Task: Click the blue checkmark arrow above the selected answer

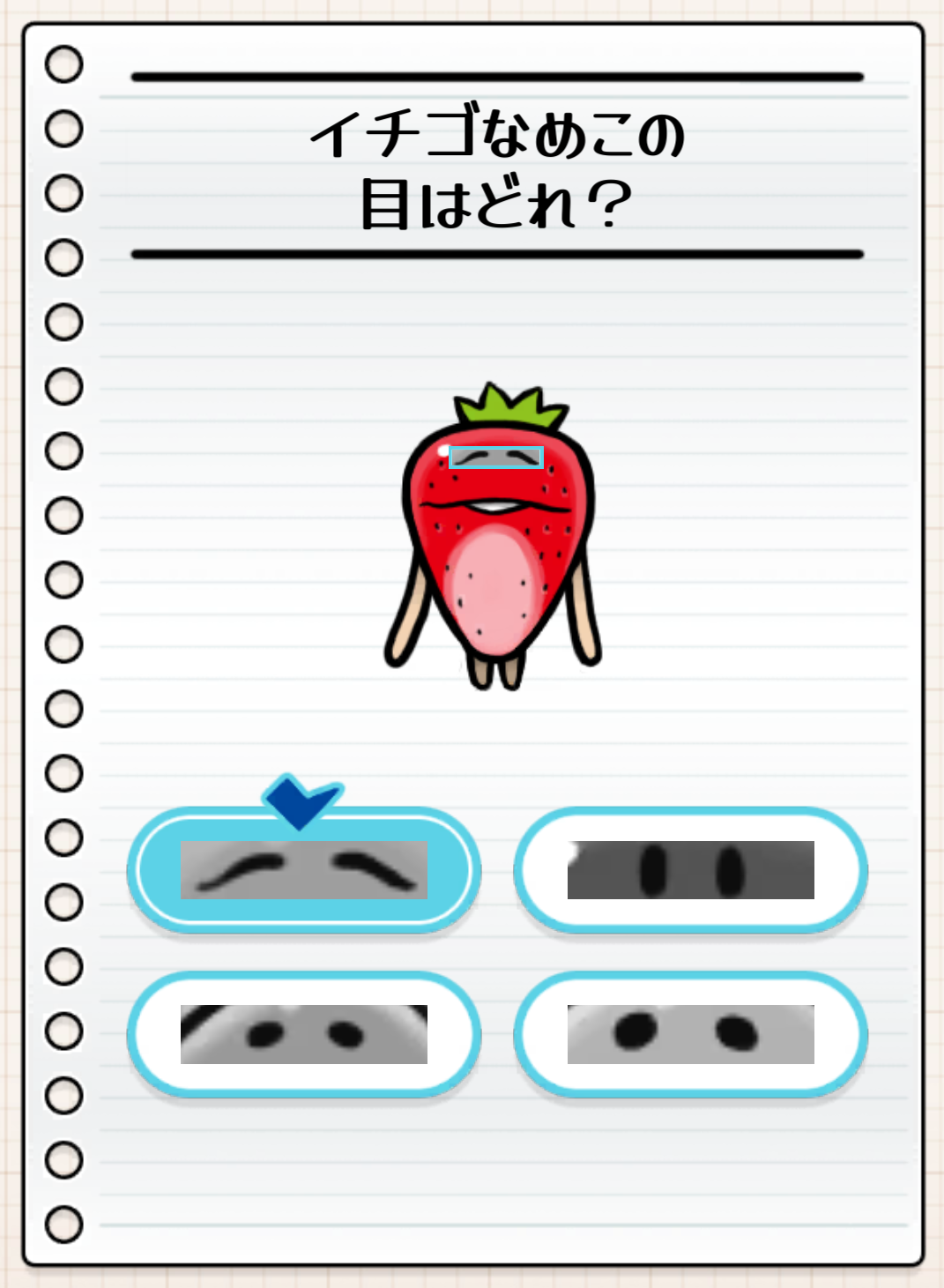Action: (299, 804)
